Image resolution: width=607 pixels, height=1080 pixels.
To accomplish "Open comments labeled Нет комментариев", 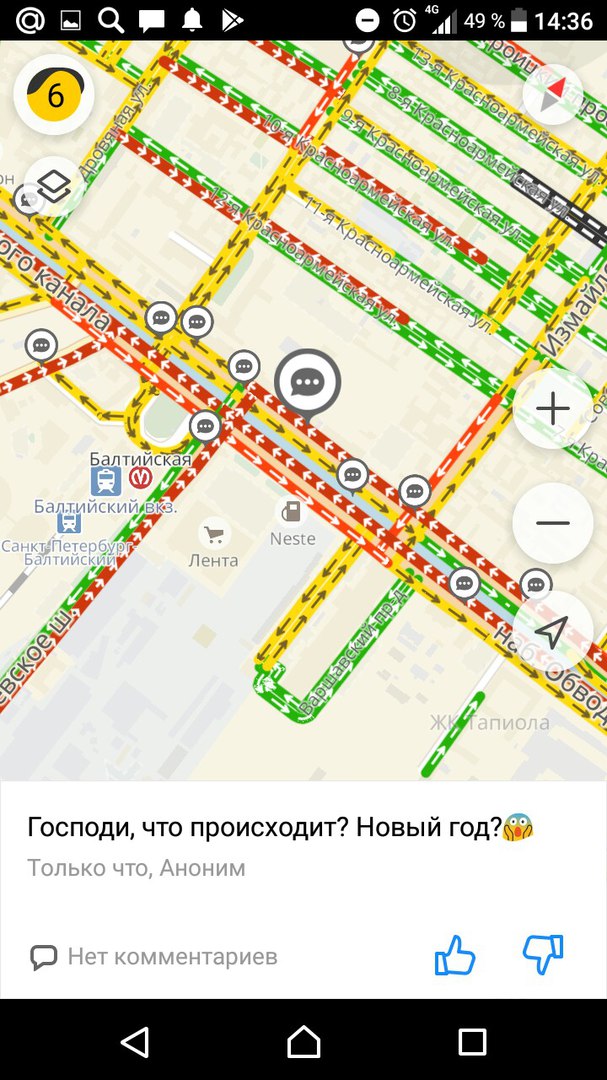I will (153, 957).
